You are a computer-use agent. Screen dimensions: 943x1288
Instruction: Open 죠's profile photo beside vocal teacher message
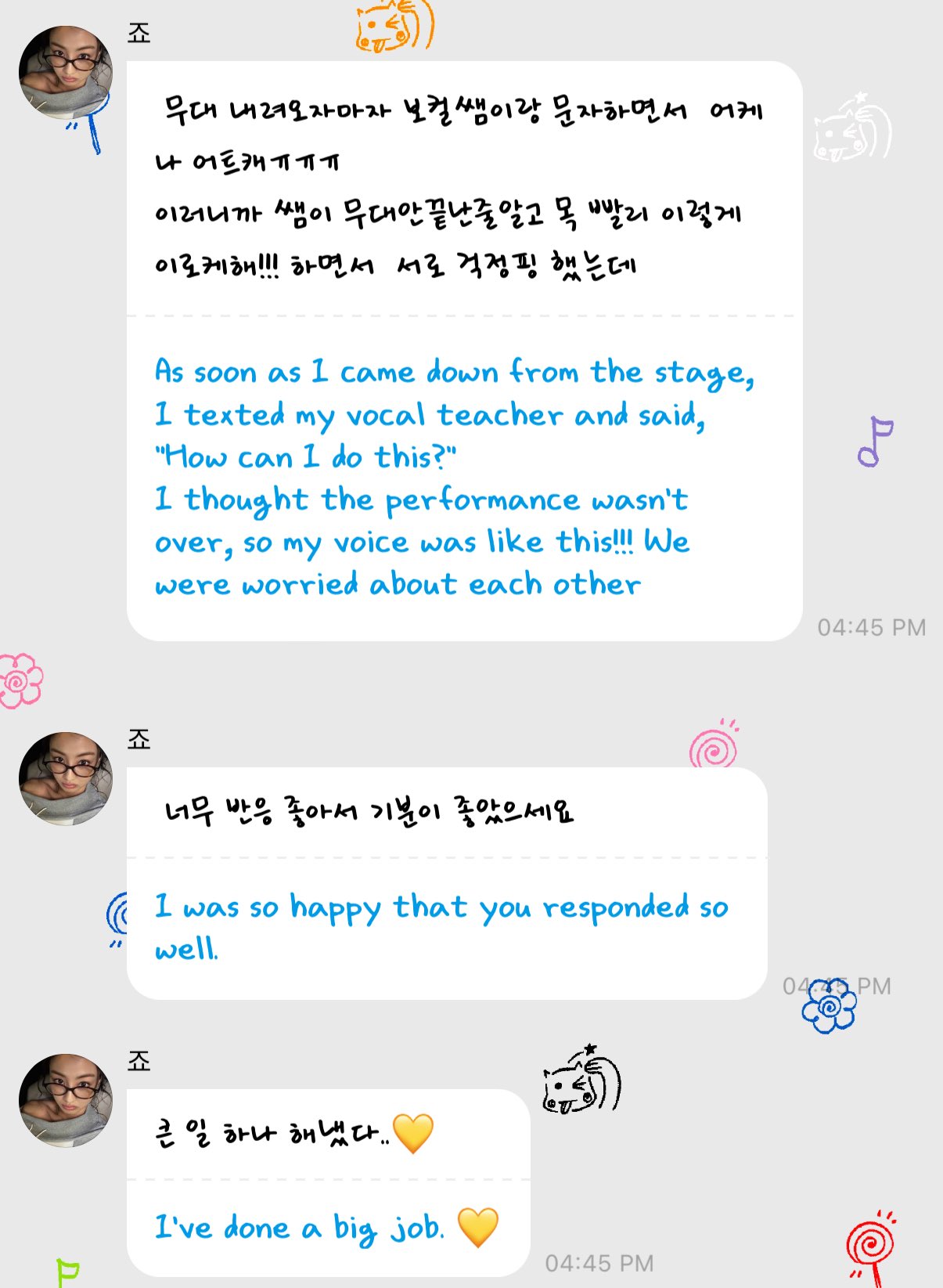coord(66,73)
